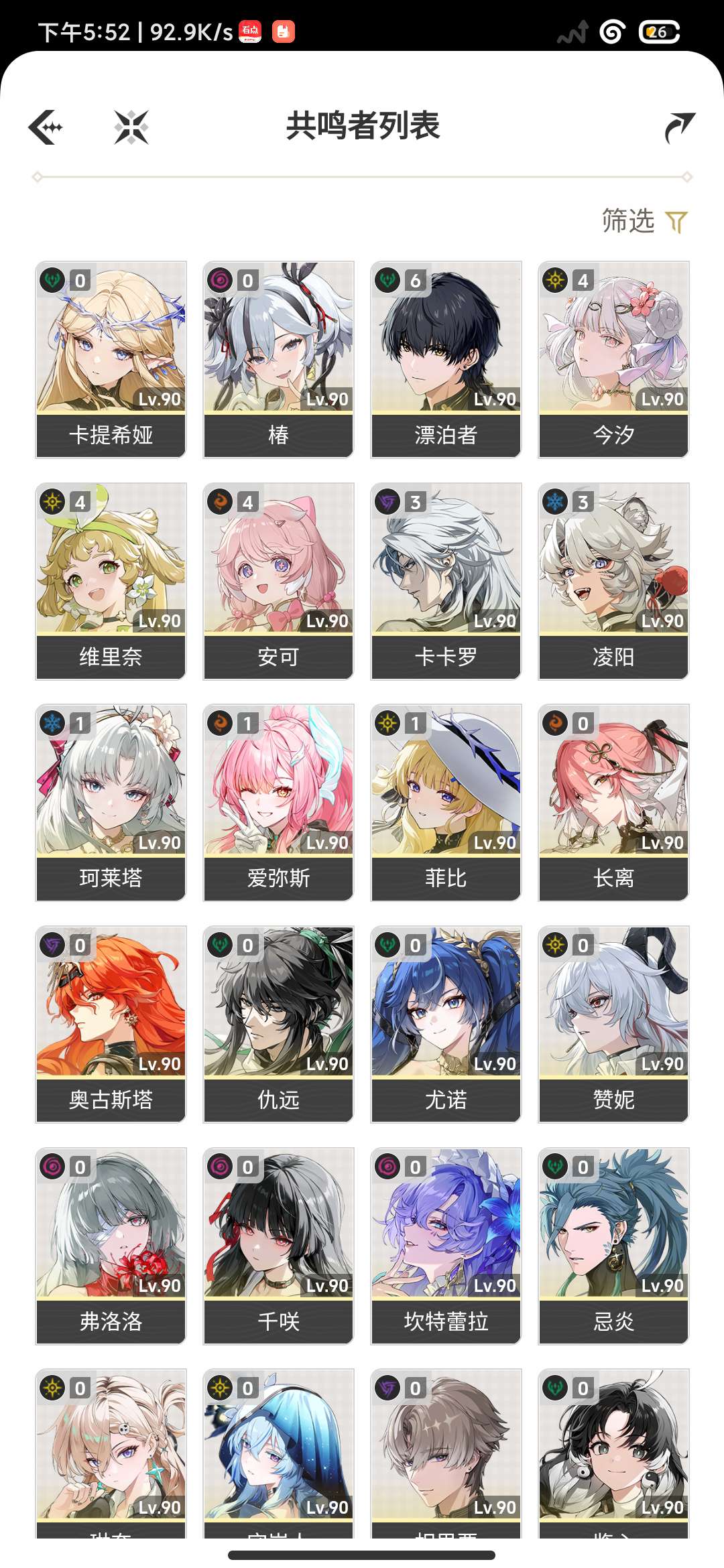View 卡卡罗 details
The height and width of the screenshot is (1568, 724).
coord(446,582)
